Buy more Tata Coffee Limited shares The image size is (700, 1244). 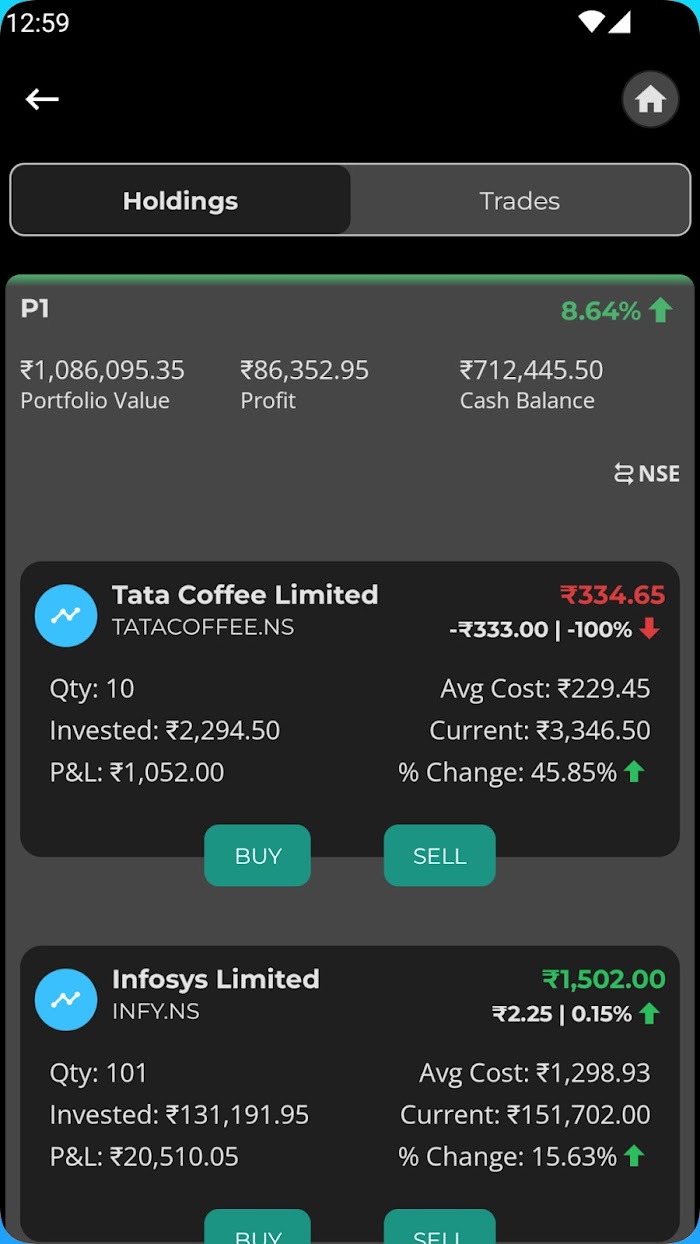click(258, 855)
